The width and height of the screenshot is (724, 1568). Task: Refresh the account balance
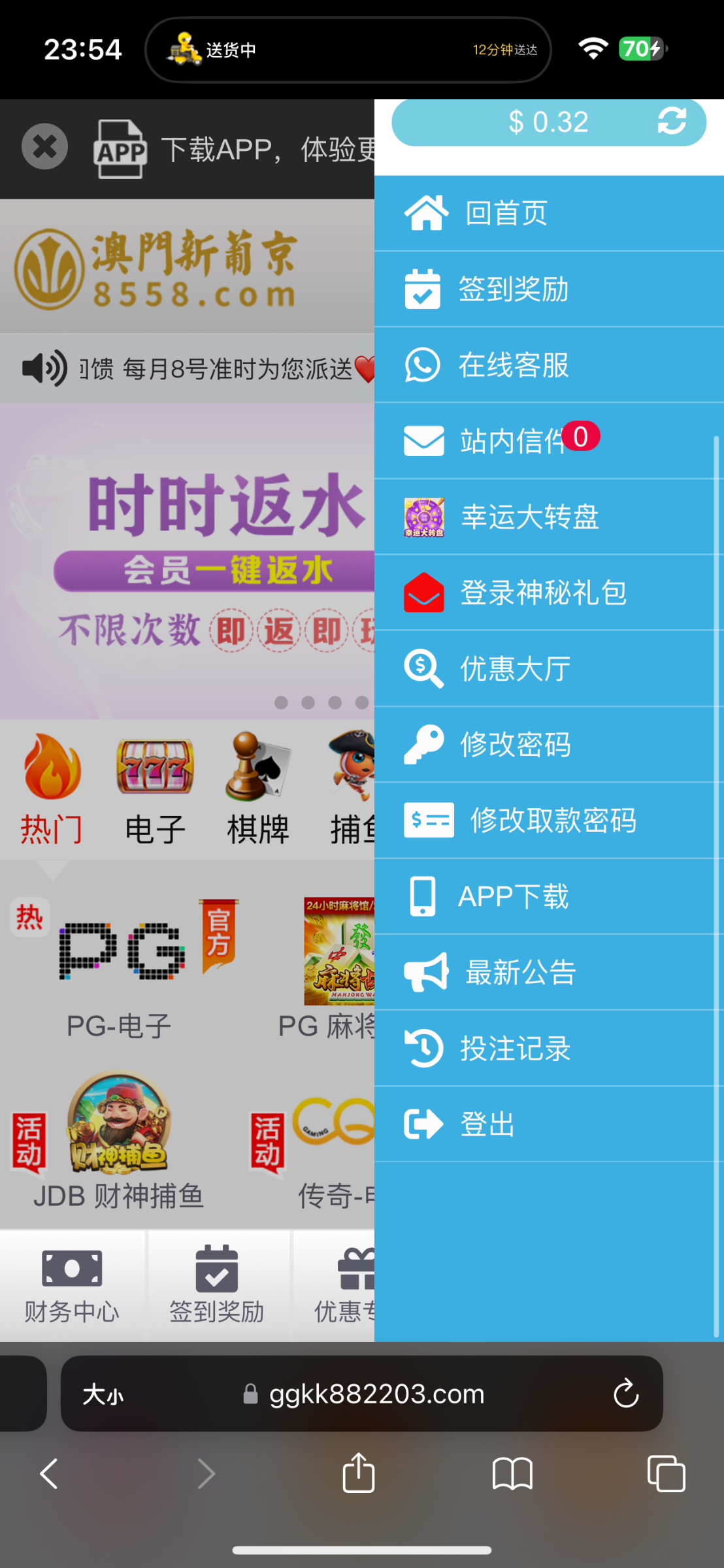671,121
